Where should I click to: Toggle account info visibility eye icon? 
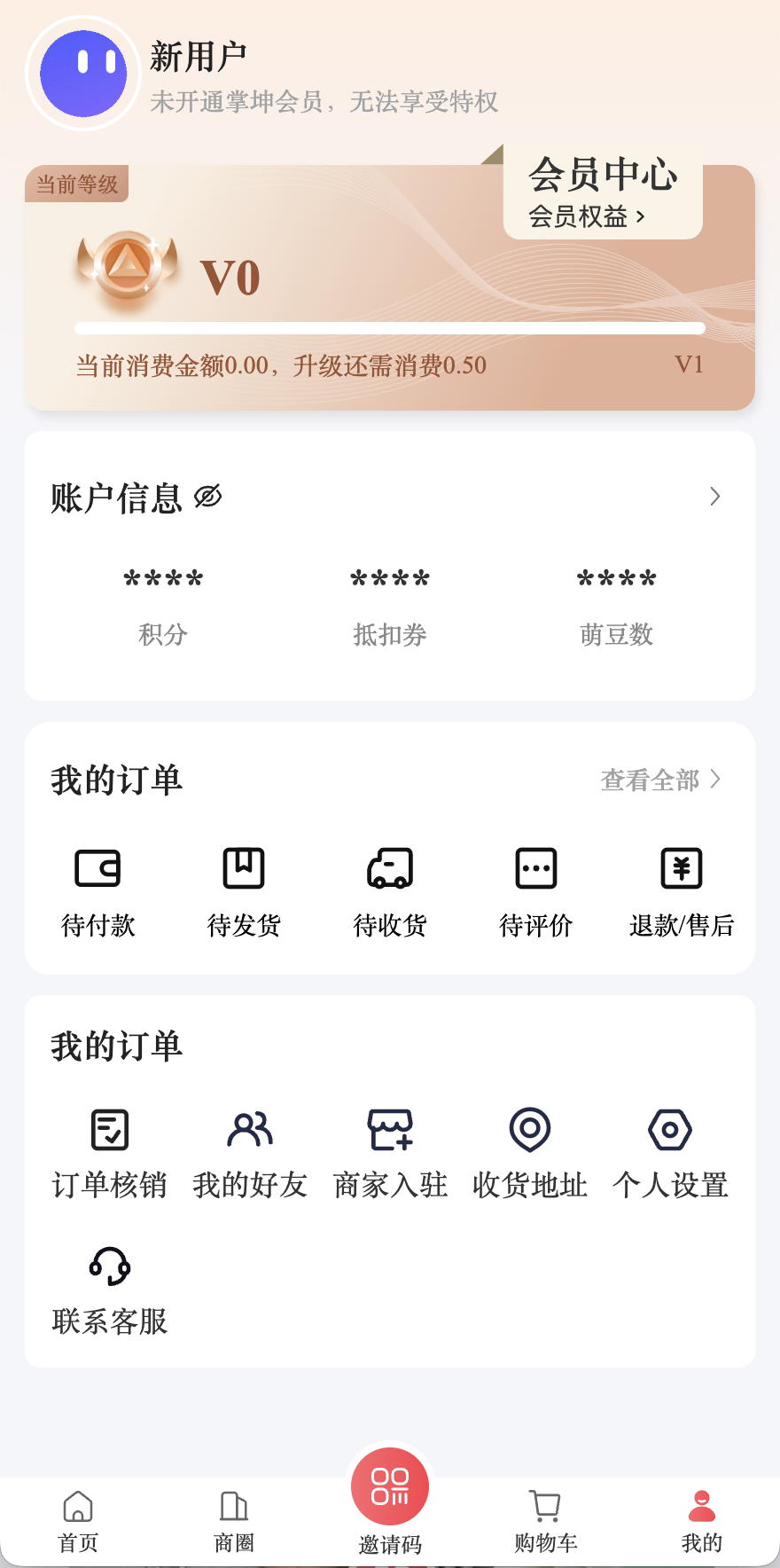click(207, 497)
